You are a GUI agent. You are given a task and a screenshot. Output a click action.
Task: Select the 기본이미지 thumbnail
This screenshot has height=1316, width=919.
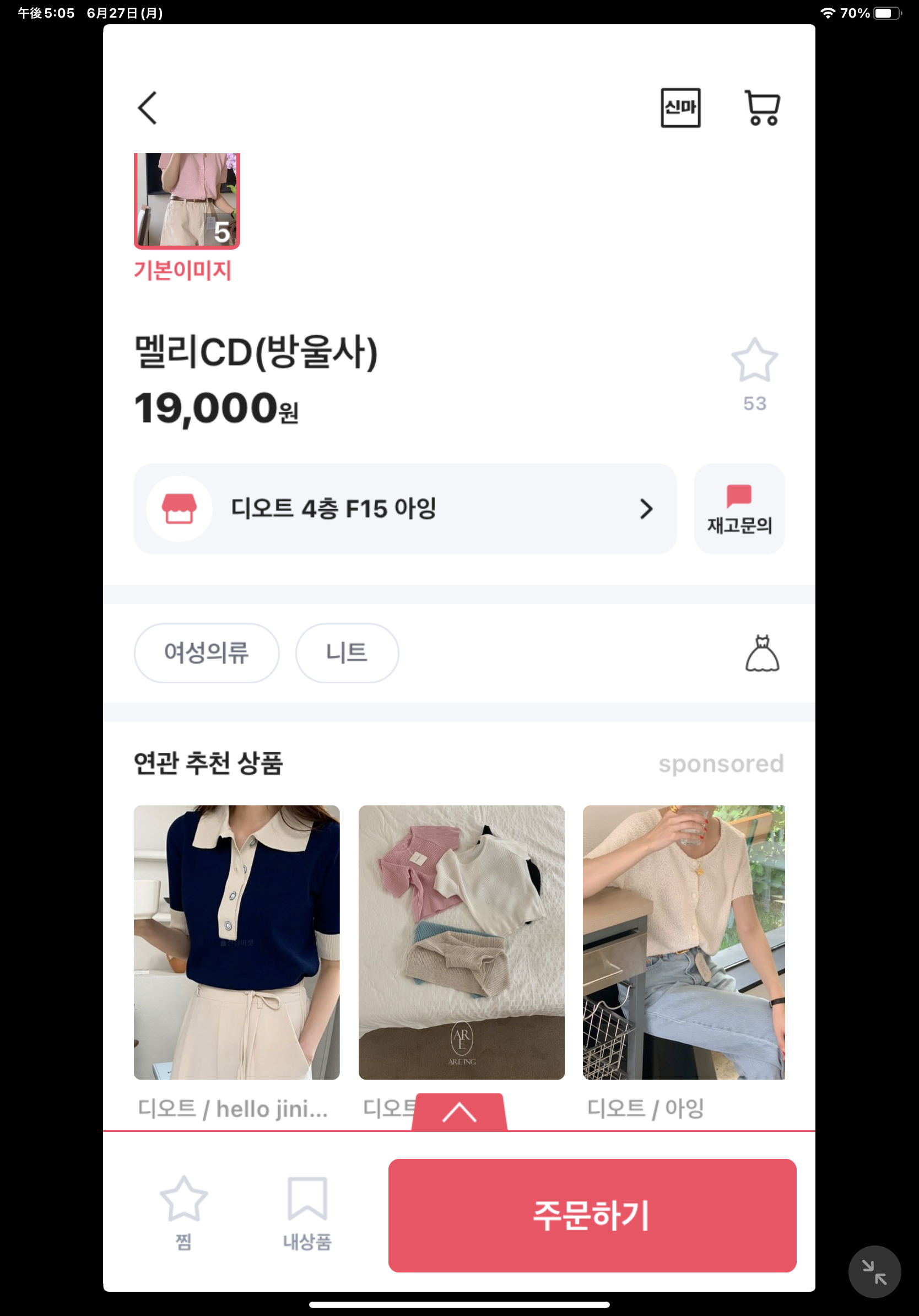(187, 201)
